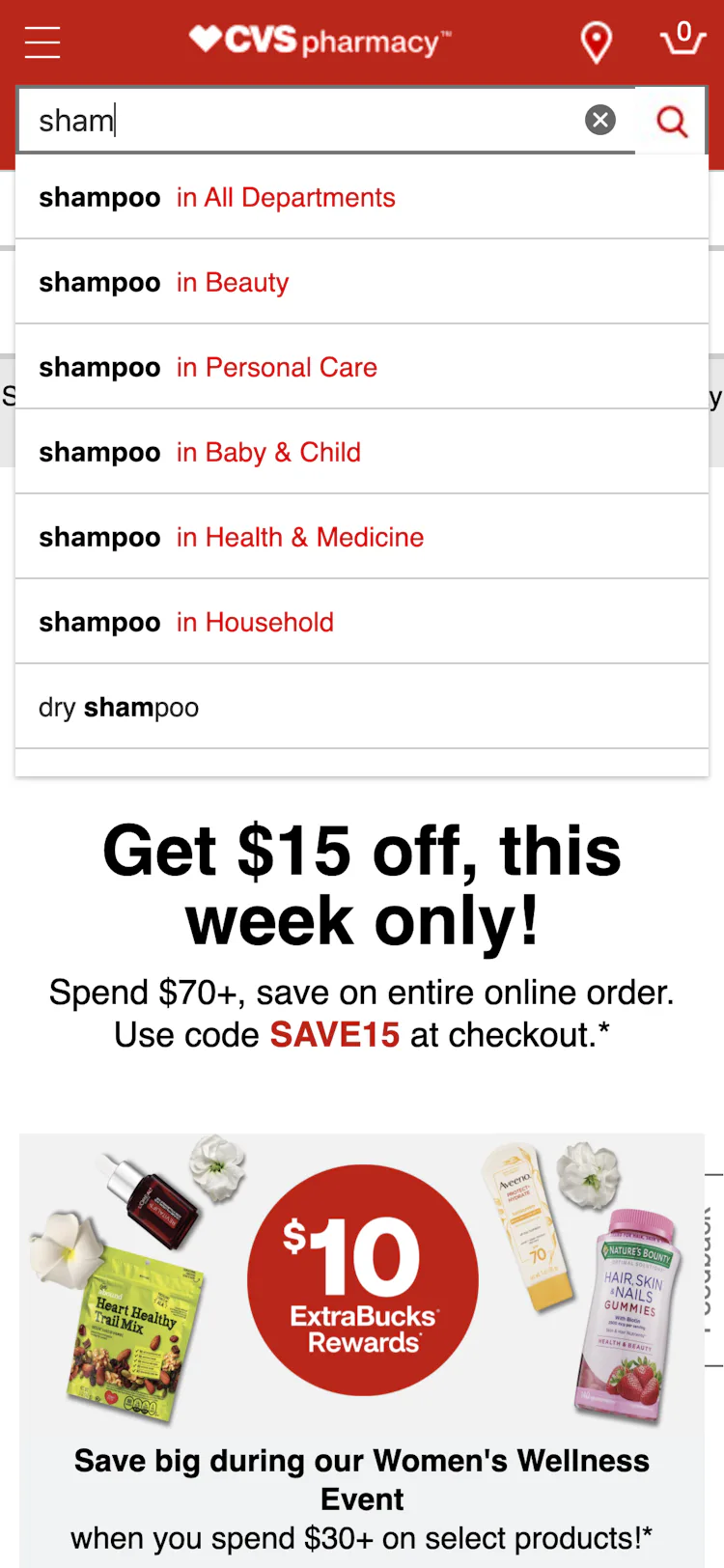Go to CVS pharmacy home logo
This screenshot has width=724, height=1568.
(x=320, y=41)
